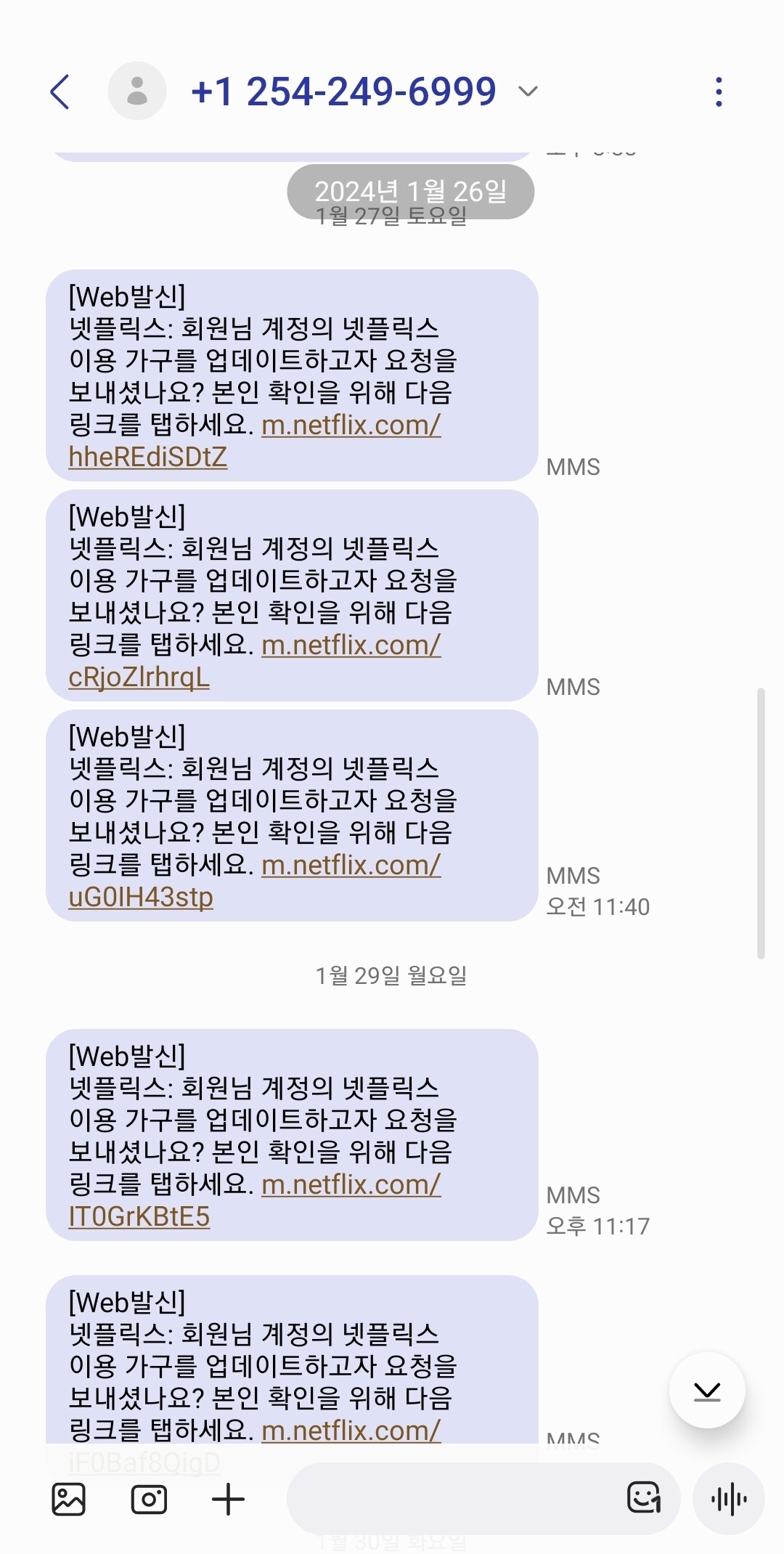
Task: Open the gallery attachment icon
Action: click(69, 1497)
